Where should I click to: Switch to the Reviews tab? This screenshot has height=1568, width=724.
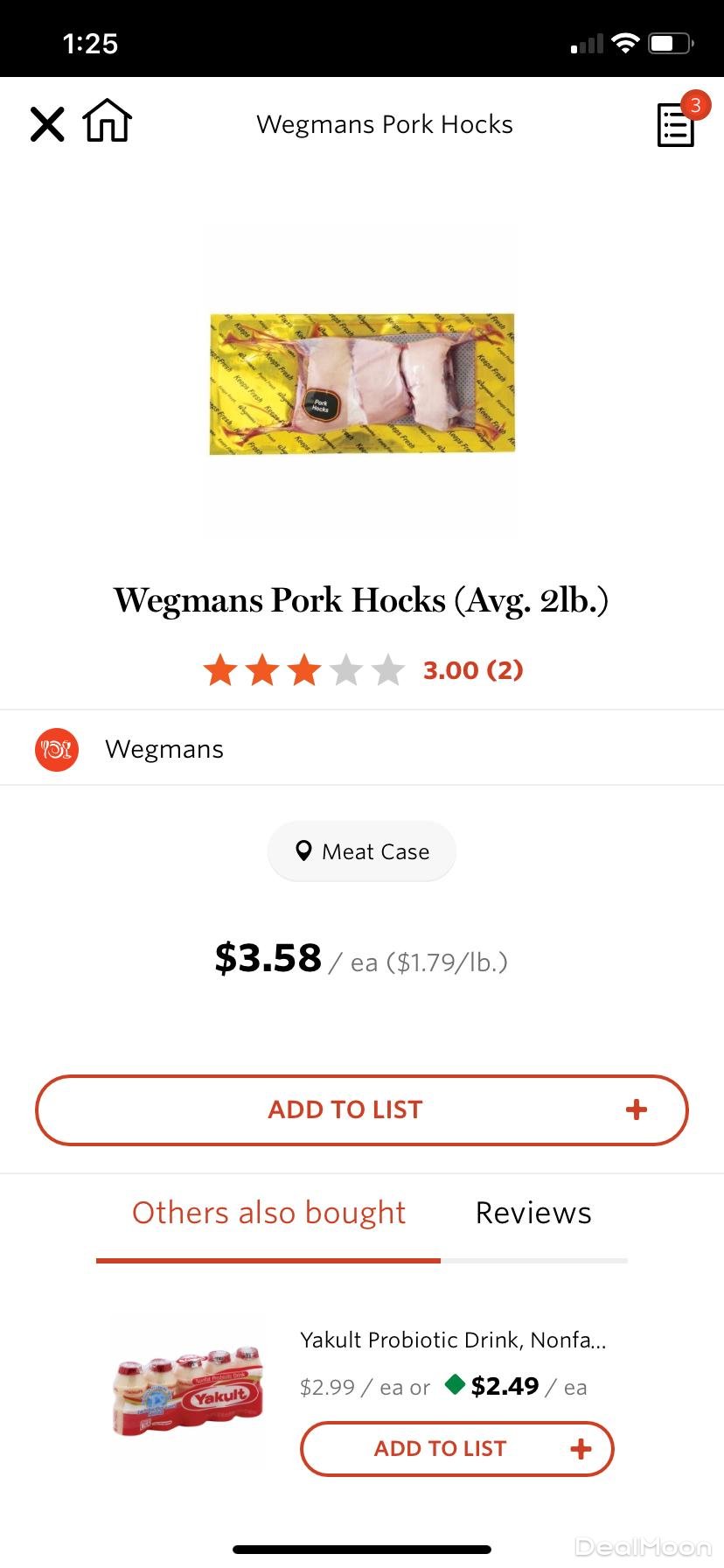tap(533, 1214)
